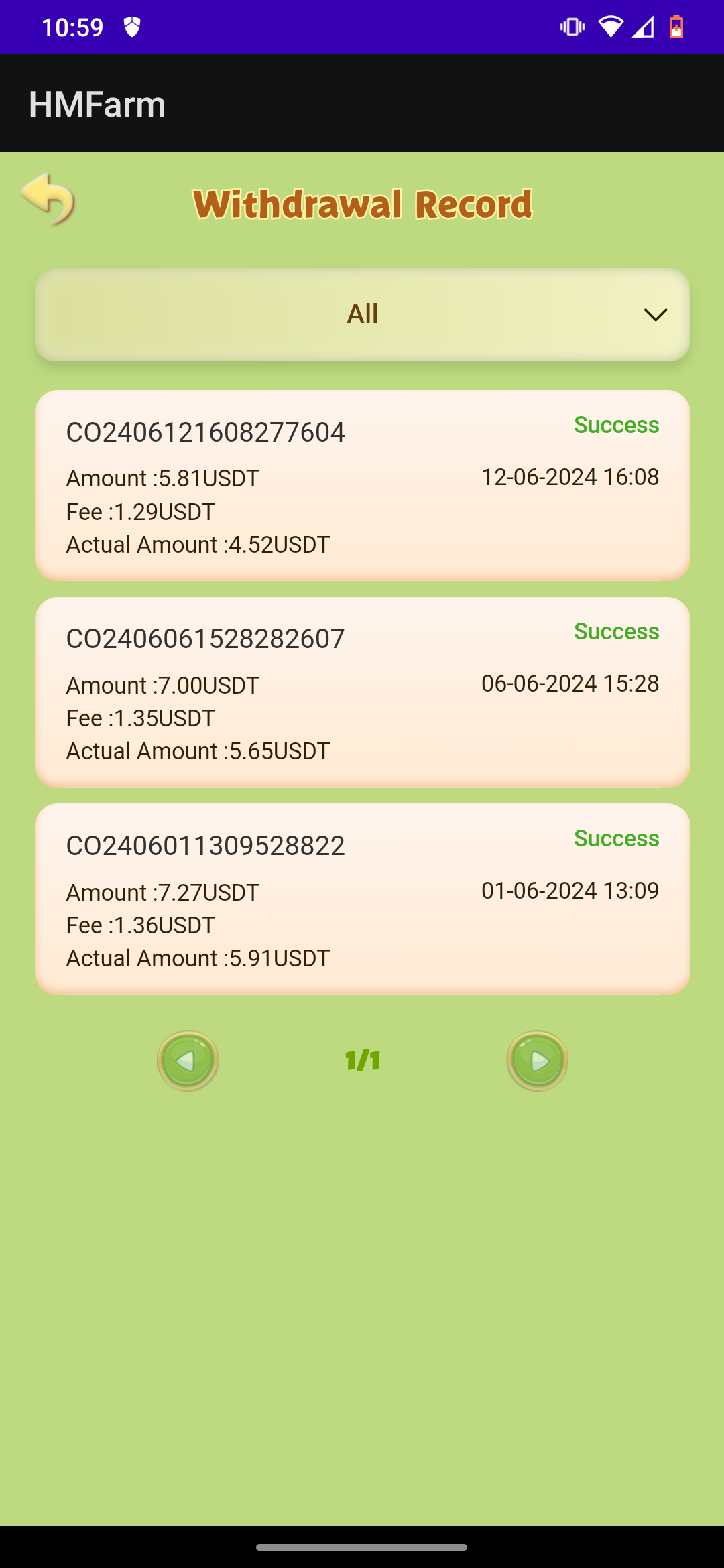This screenshot has height=1568, width=724.
Task: Go to the previous page of records
Action: pos(188,1061)
